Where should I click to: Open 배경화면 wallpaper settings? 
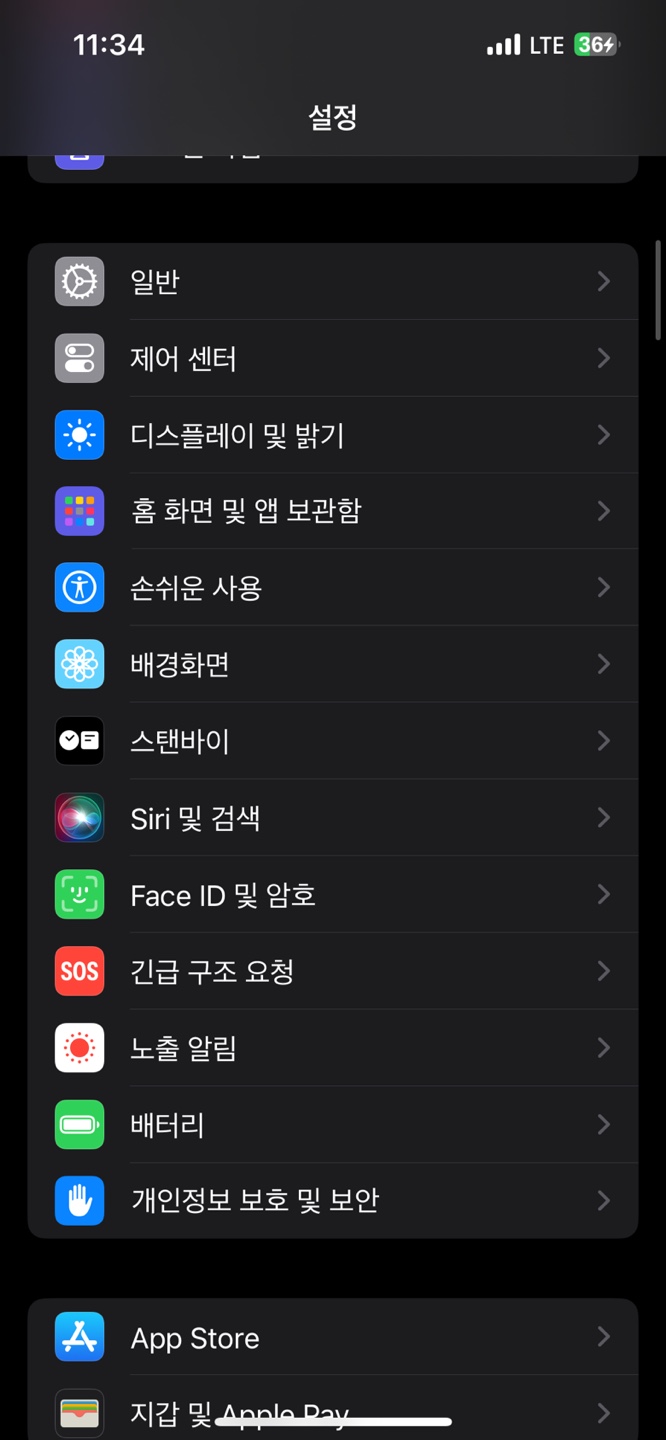[332, 664]
